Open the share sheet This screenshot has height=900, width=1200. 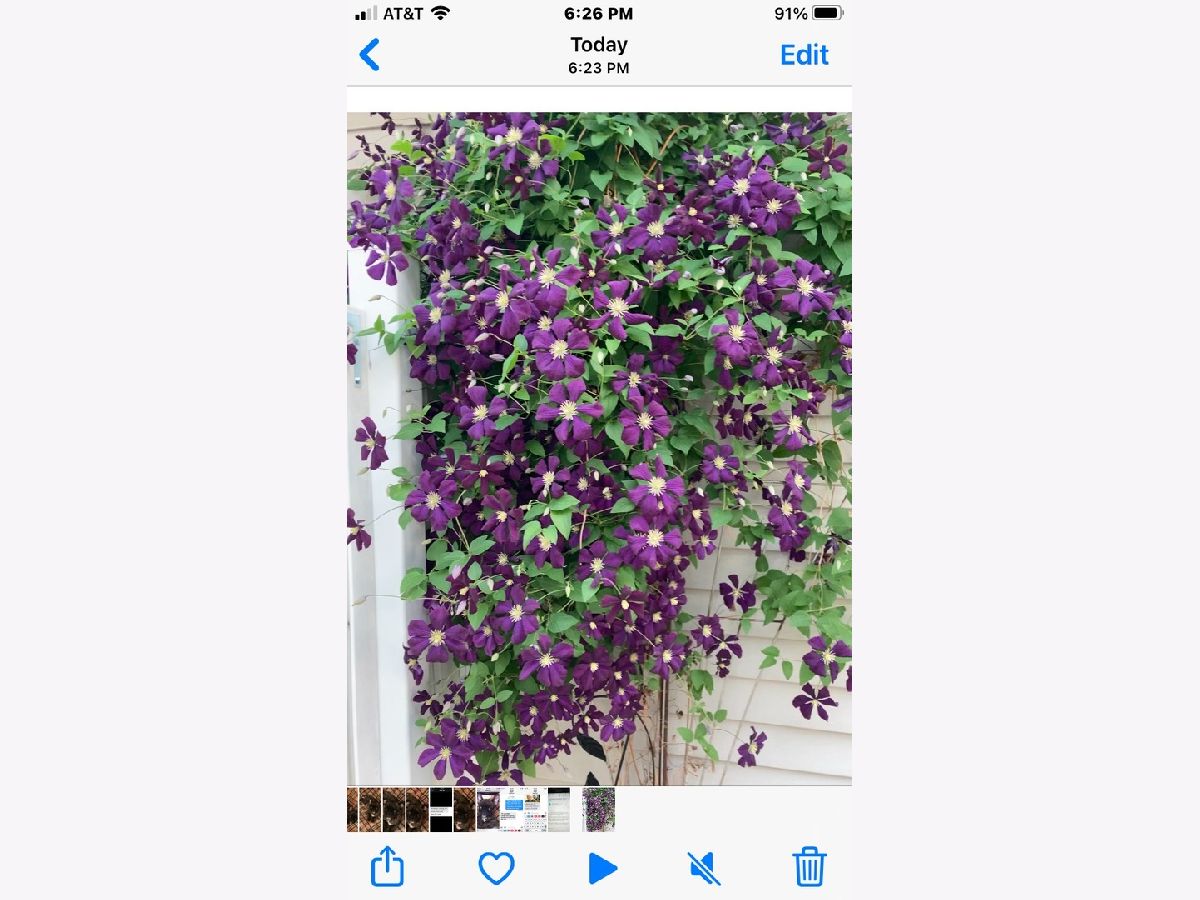(388, 866)
